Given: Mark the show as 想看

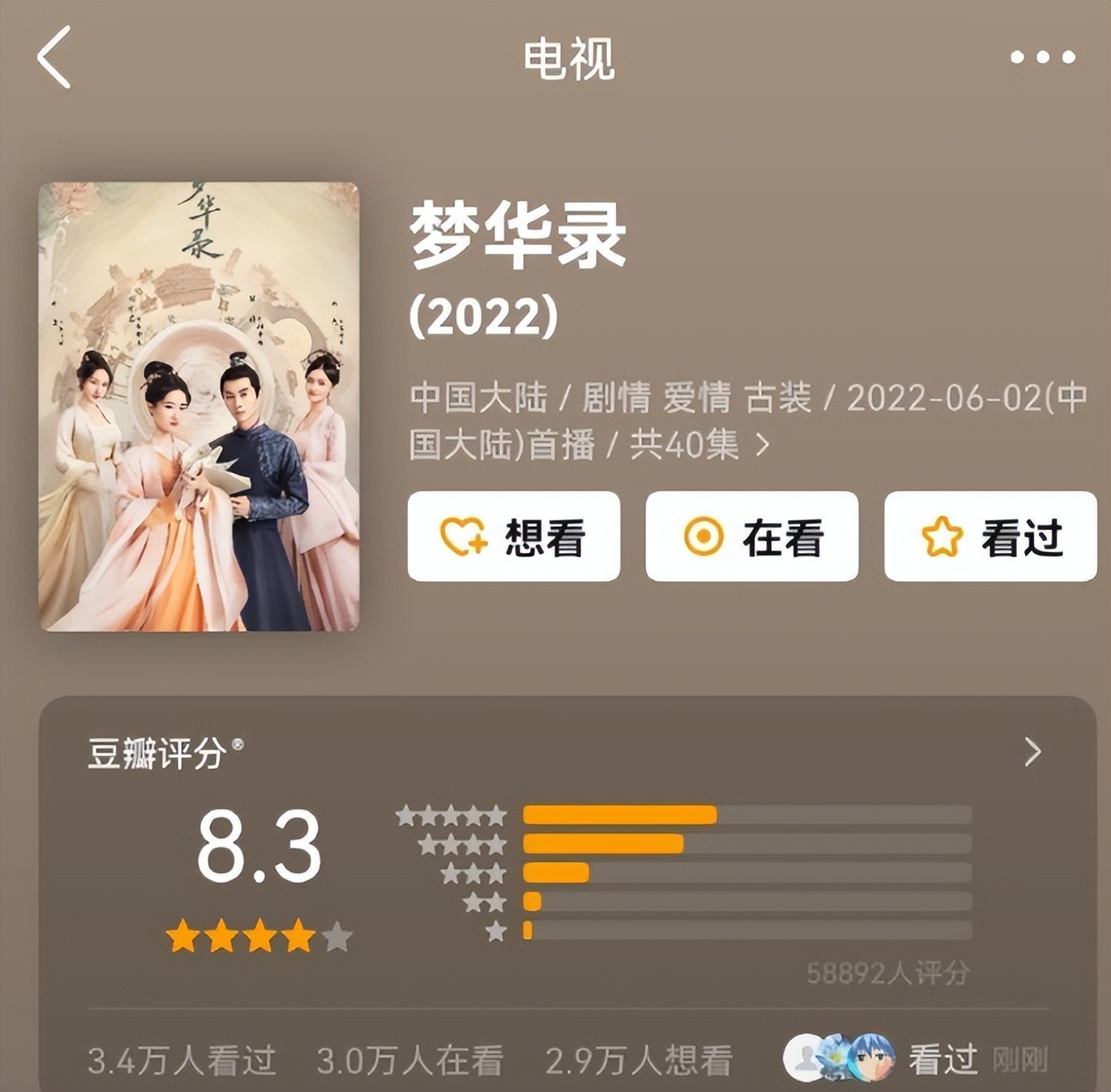Looking at the screenshot, I should pyautogui.click(x=513, y=536).
